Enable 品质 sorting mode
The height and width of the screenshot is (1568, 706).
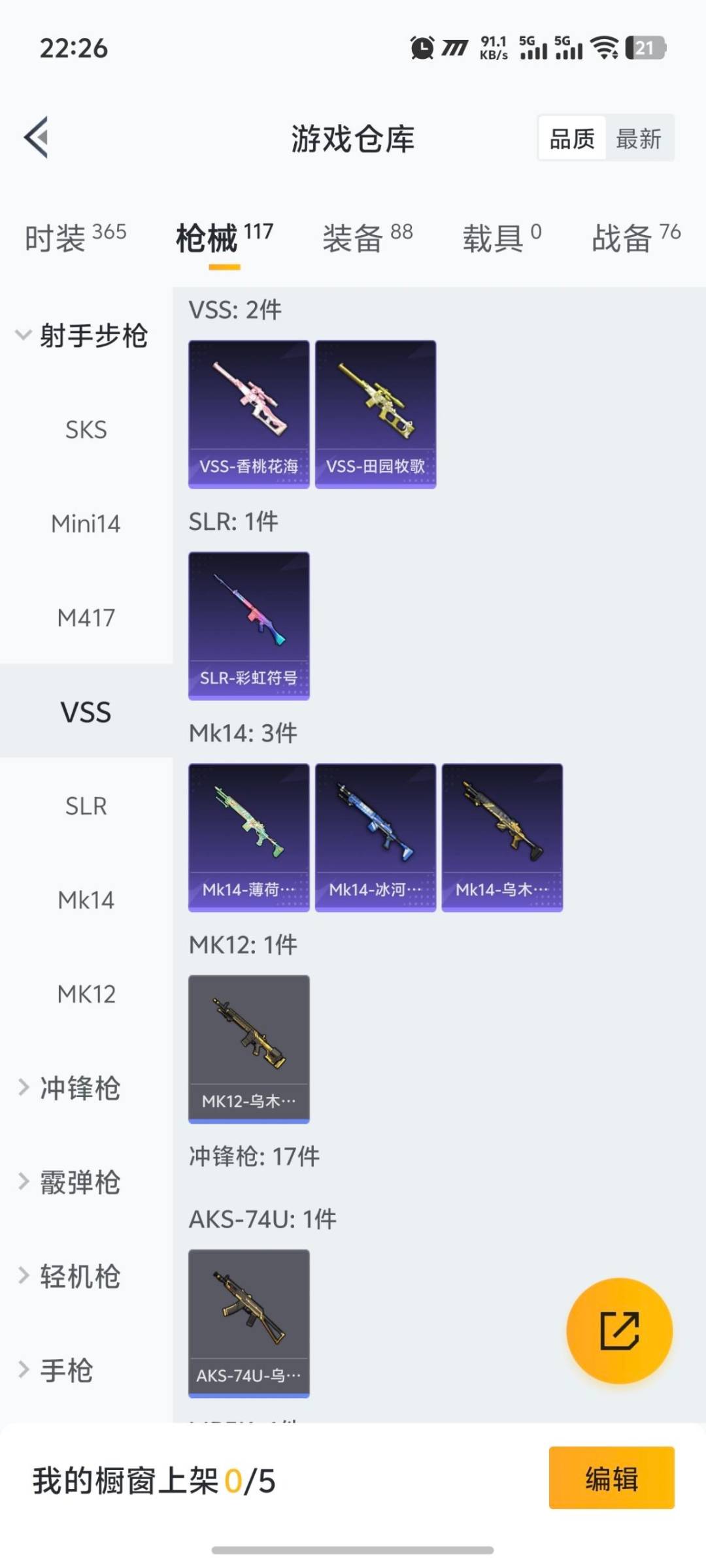click(x=572, y=138)
